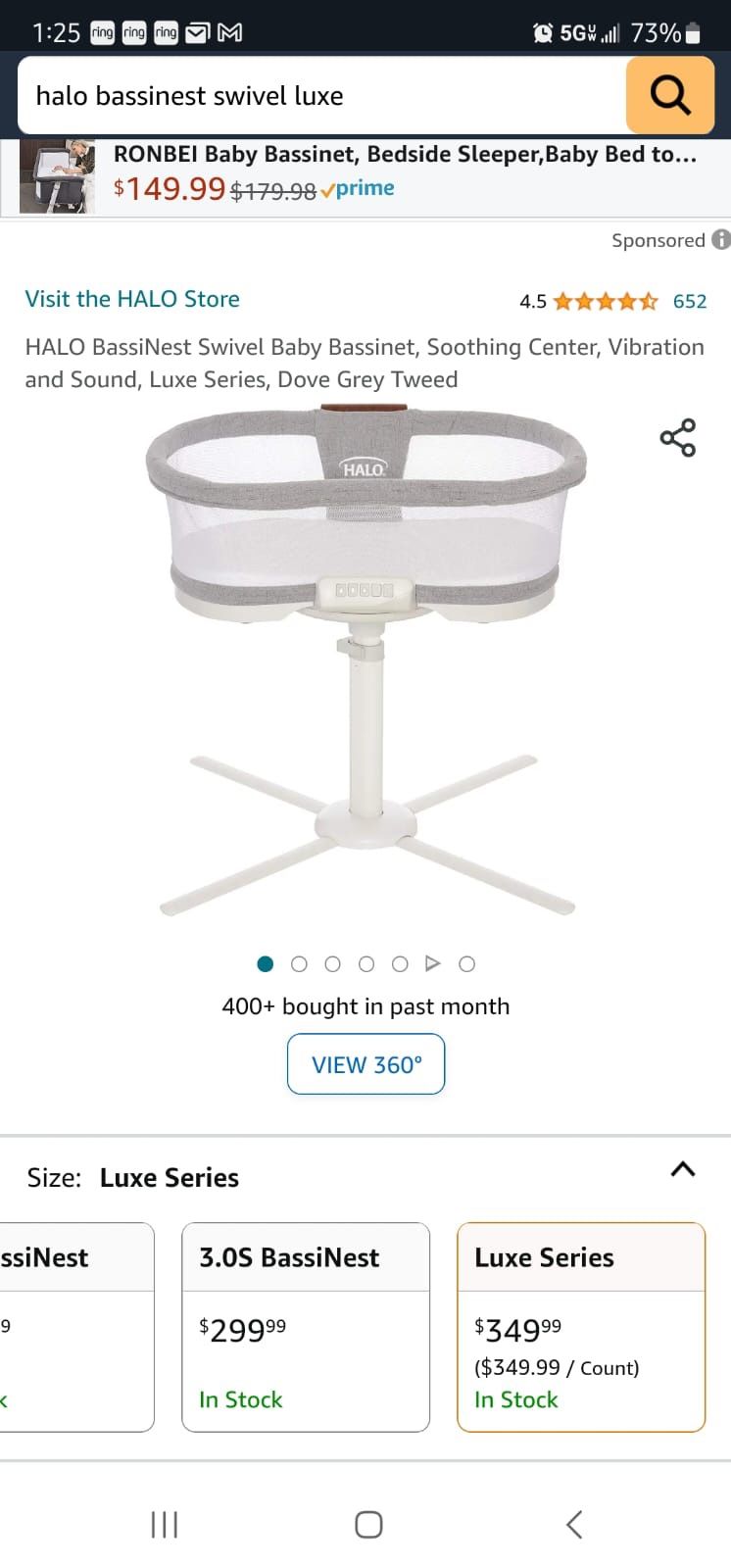Select the Luxe Series size option
Screen dimensions: 731x1568
point(581,1328)
